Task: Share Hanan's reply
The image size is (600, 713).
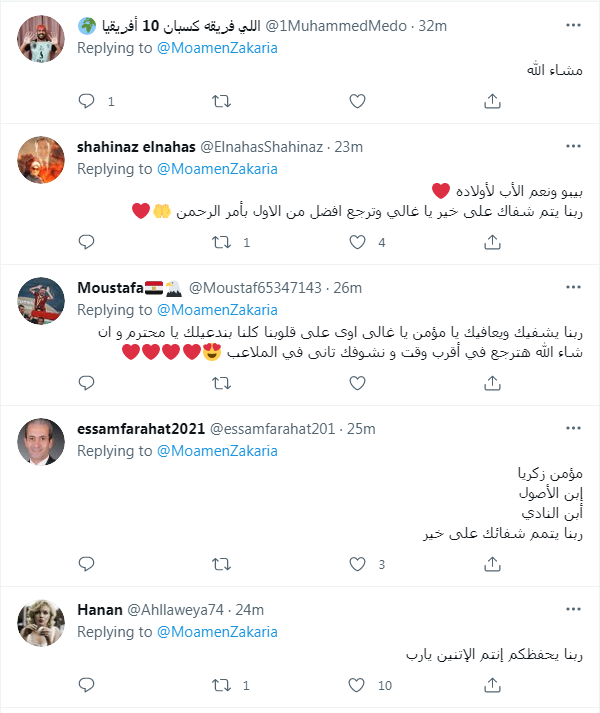Action: [491, 687]
